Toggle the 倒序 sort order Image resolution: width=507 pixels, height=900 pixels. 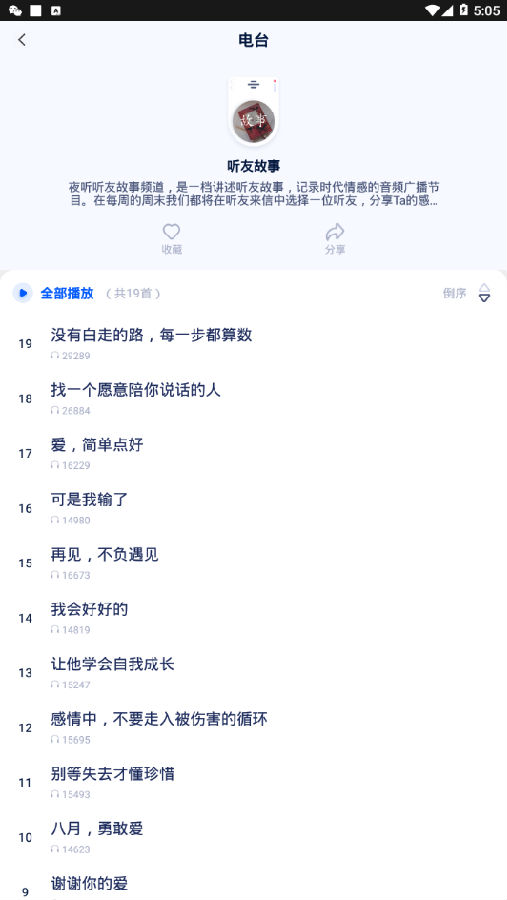(x=467, y=293)
